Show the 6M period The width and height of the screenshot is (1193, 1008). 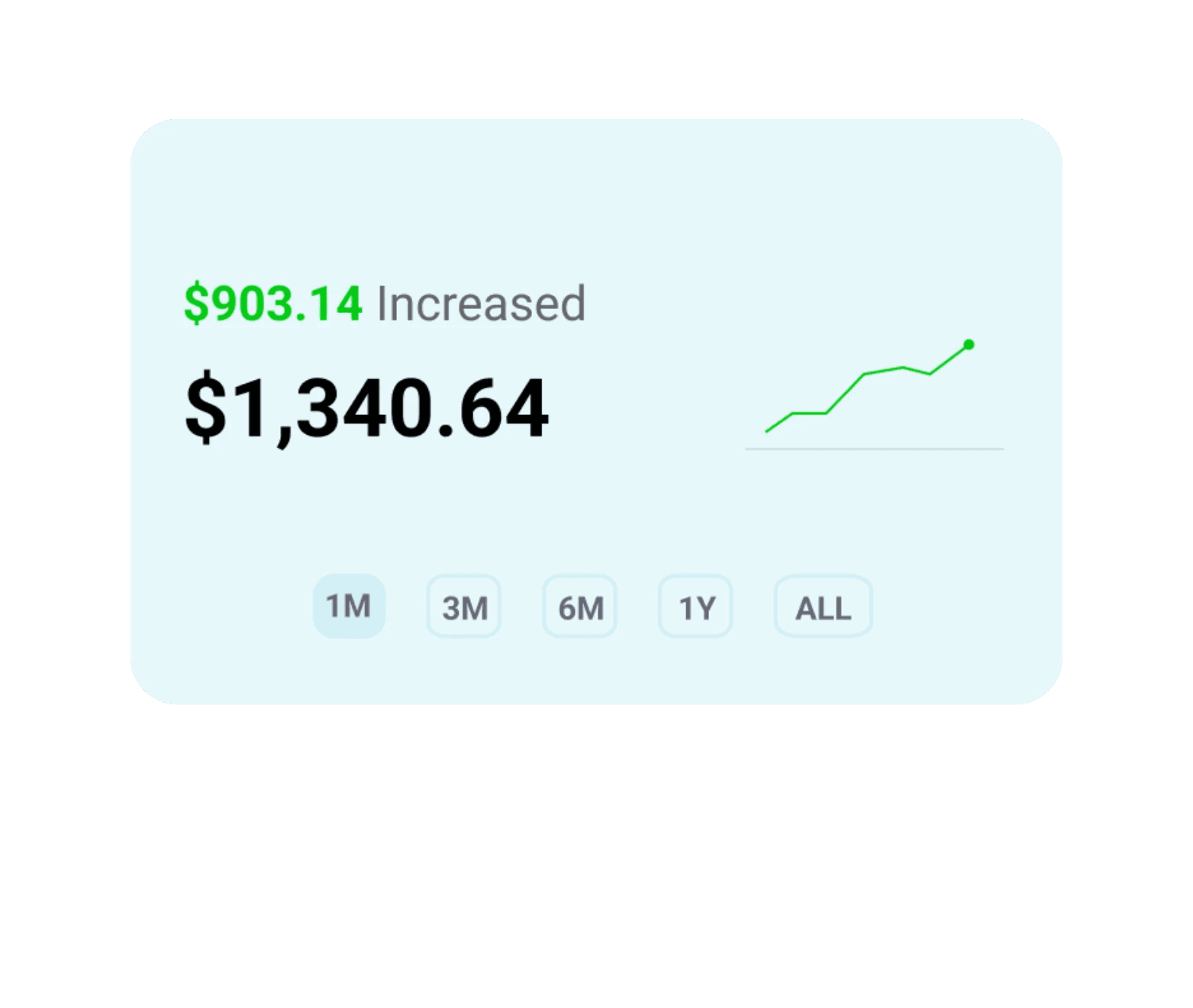pyautogui.click(x=580, y=607)
